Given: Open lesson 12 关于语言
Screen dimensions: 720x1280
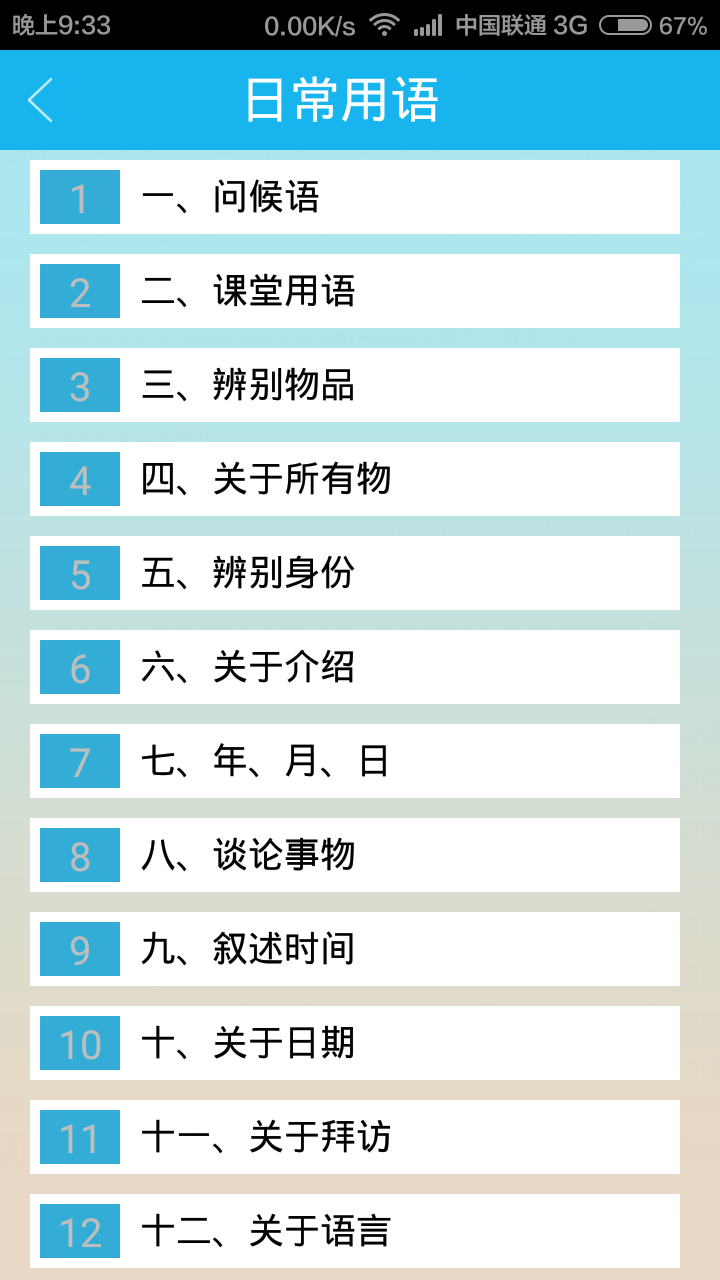Looking at the screenshot, I should click(x=355, y=1231).
